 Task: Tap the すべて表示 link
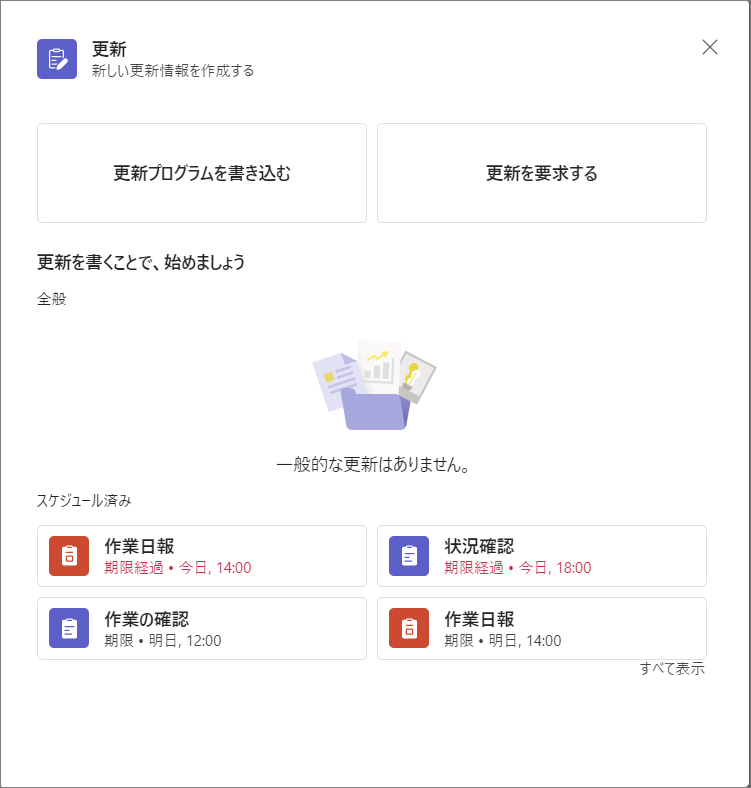(672, 669)
